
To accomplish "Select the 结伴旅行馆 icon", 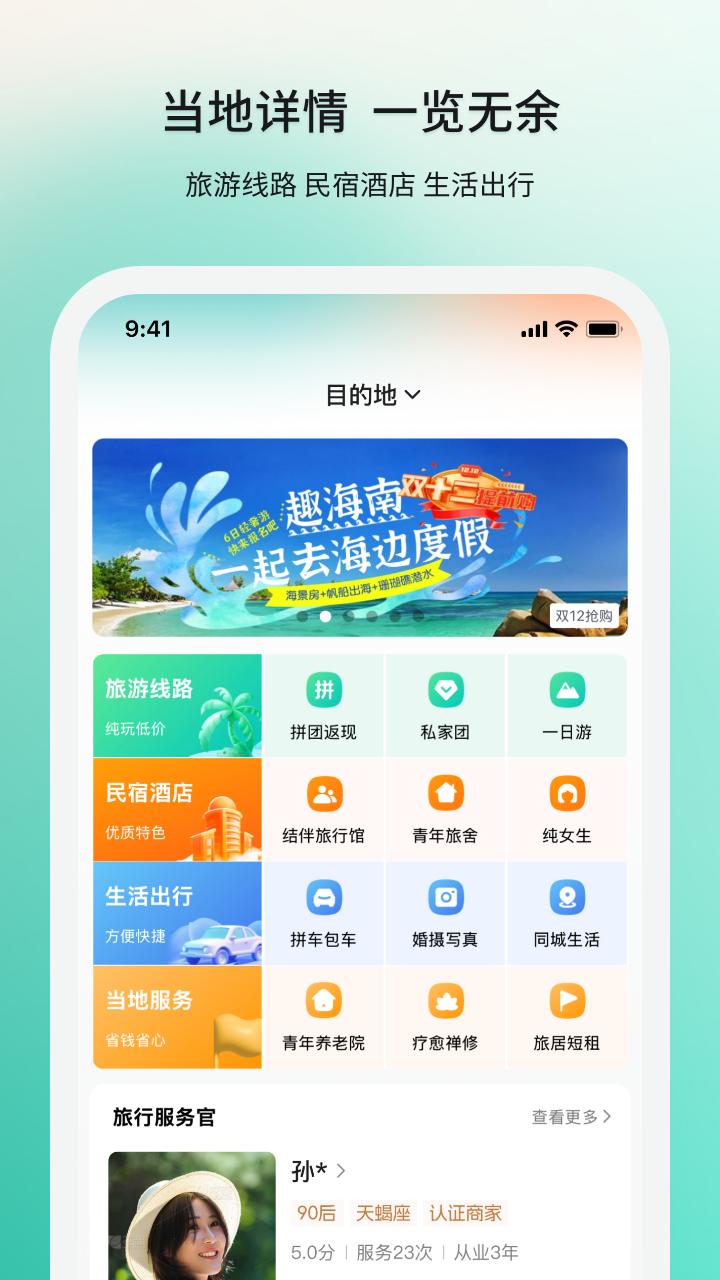I will 323,795.
